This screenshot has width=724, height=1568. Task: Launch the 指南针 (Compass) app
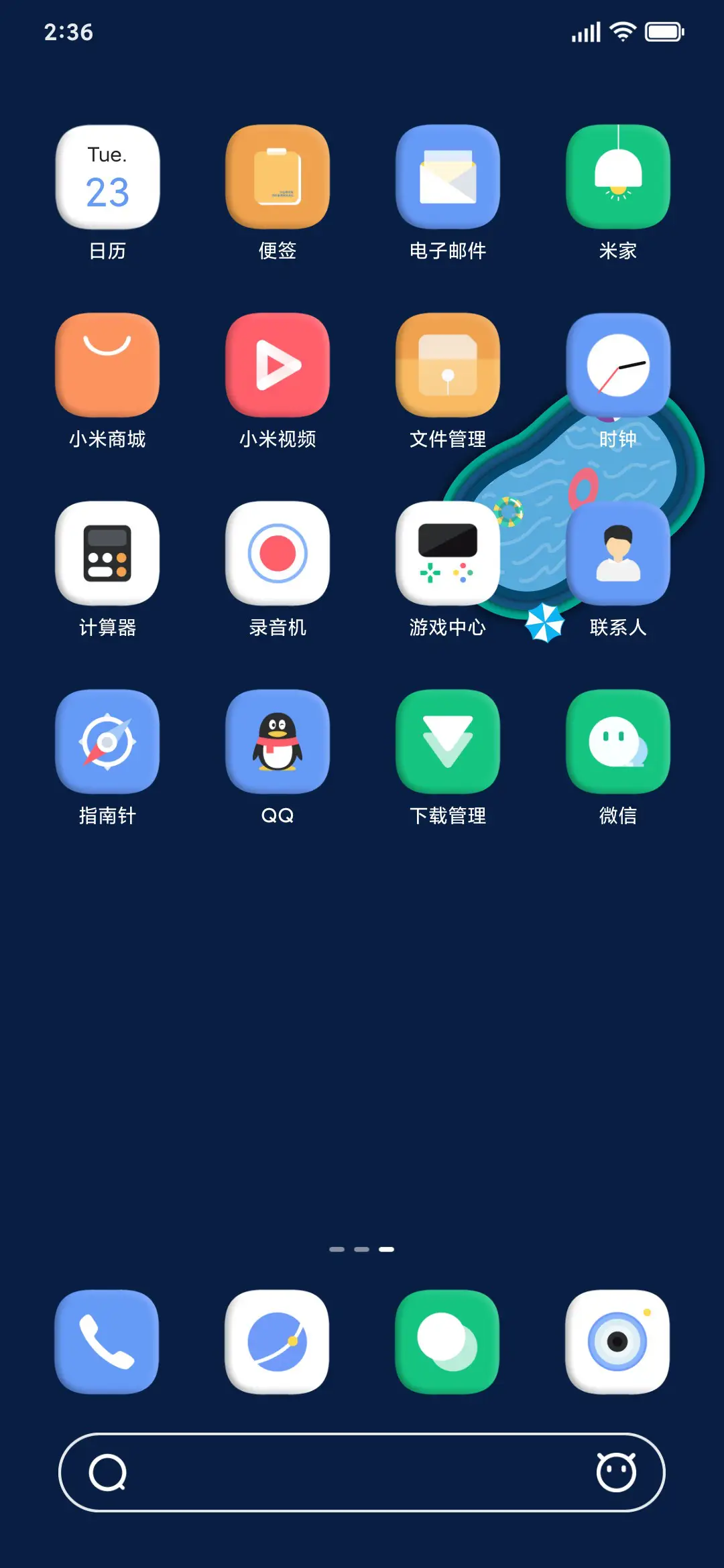[x=107, y=741]
